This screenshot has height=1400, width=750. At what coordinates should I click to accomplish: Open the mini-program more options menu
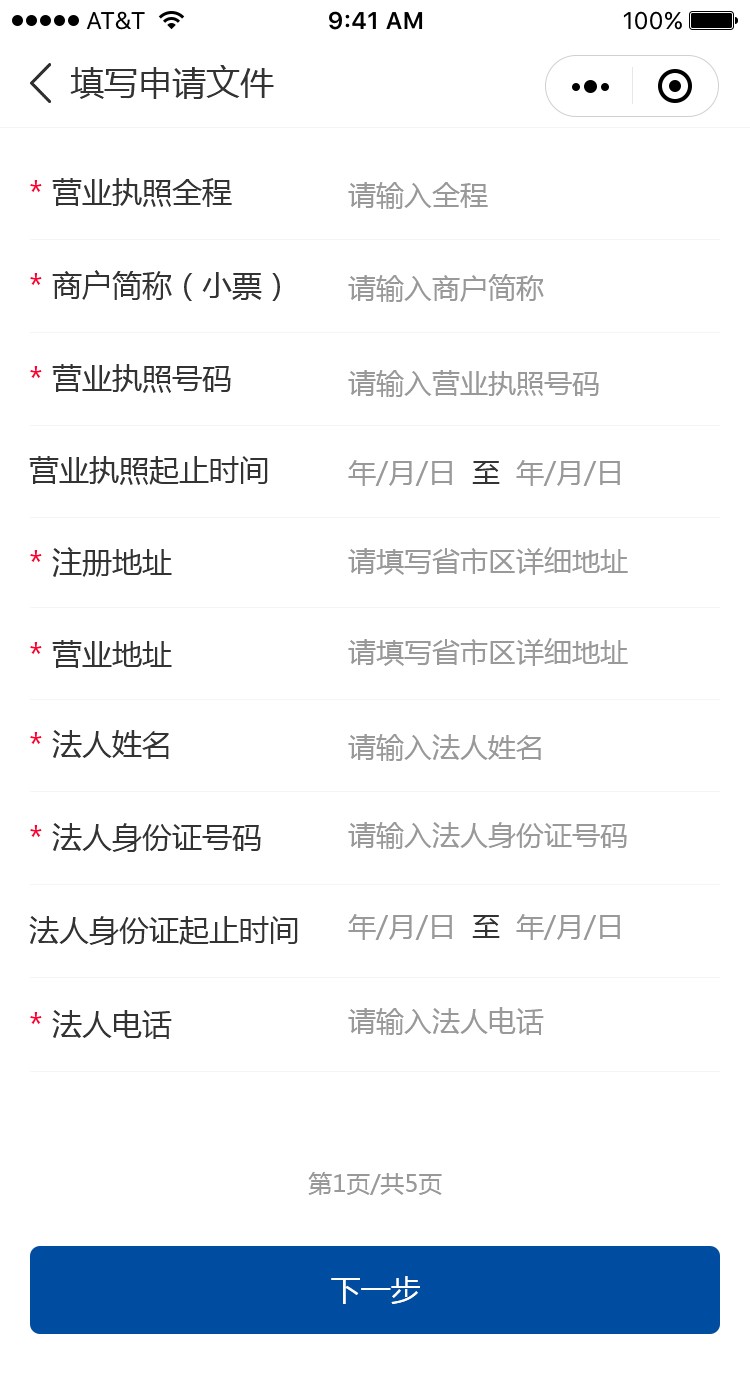coord(590,87)
